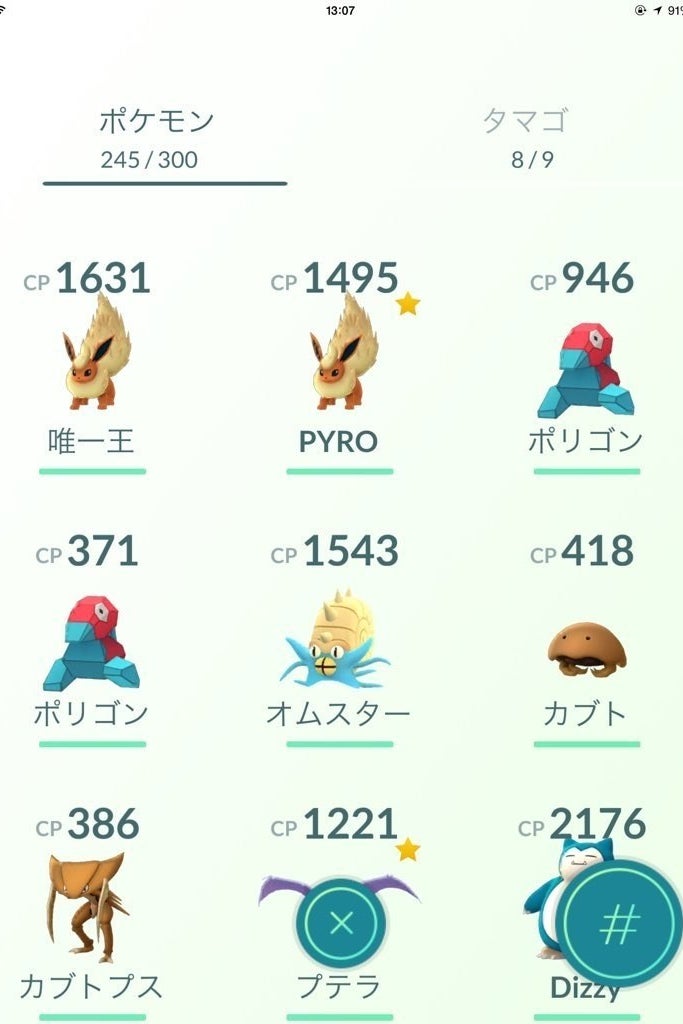Image resolution: width=683 pixels, height=1024 pixels.
Task: View カブト with CP 418
Action: click(586, 645)
